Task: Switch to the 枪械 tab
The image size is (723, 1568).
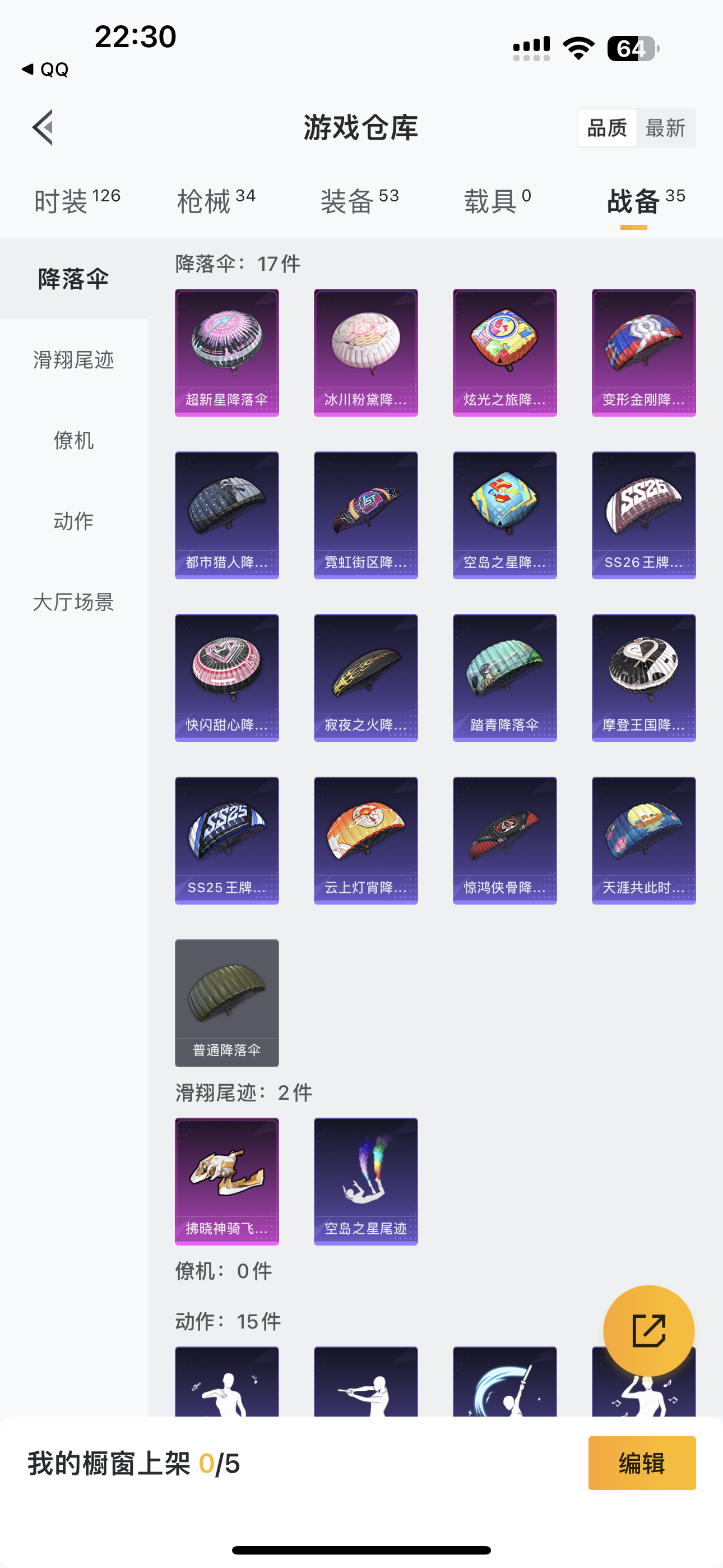Action: [216, 201]
